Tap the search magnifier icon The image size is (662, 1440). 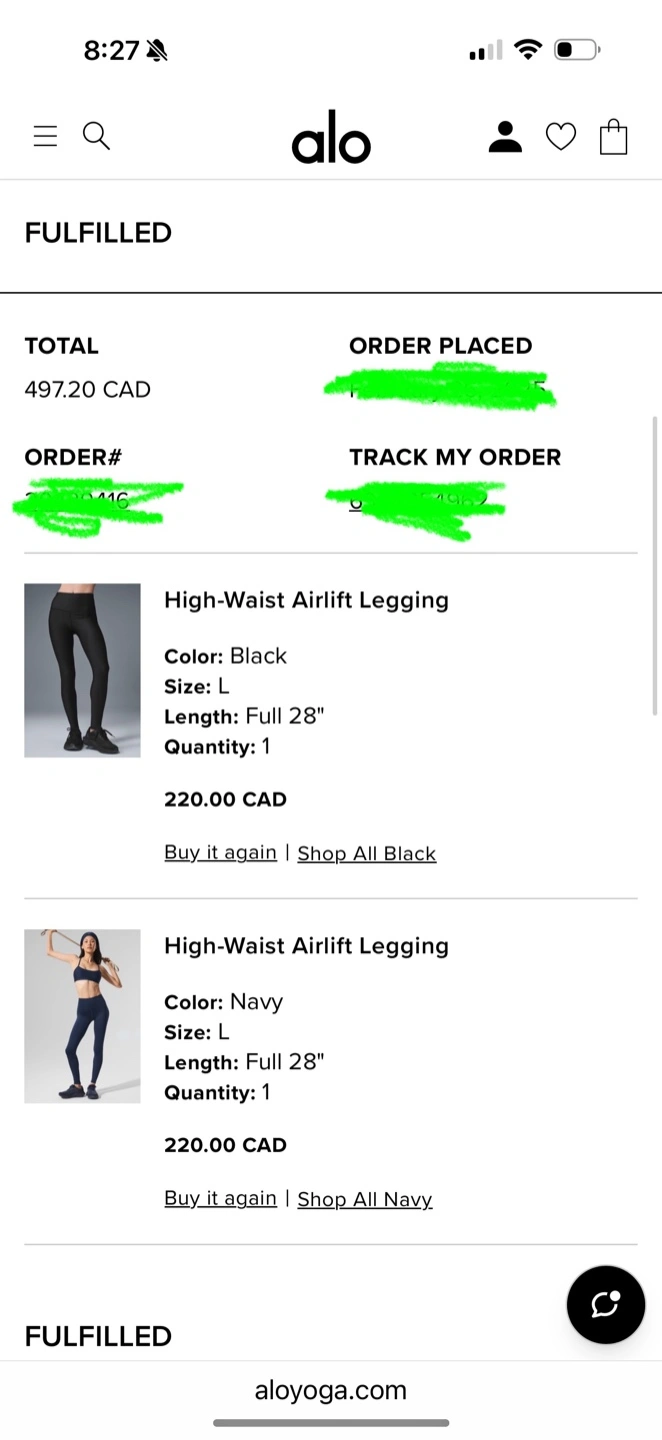click(x=96, y=136)
